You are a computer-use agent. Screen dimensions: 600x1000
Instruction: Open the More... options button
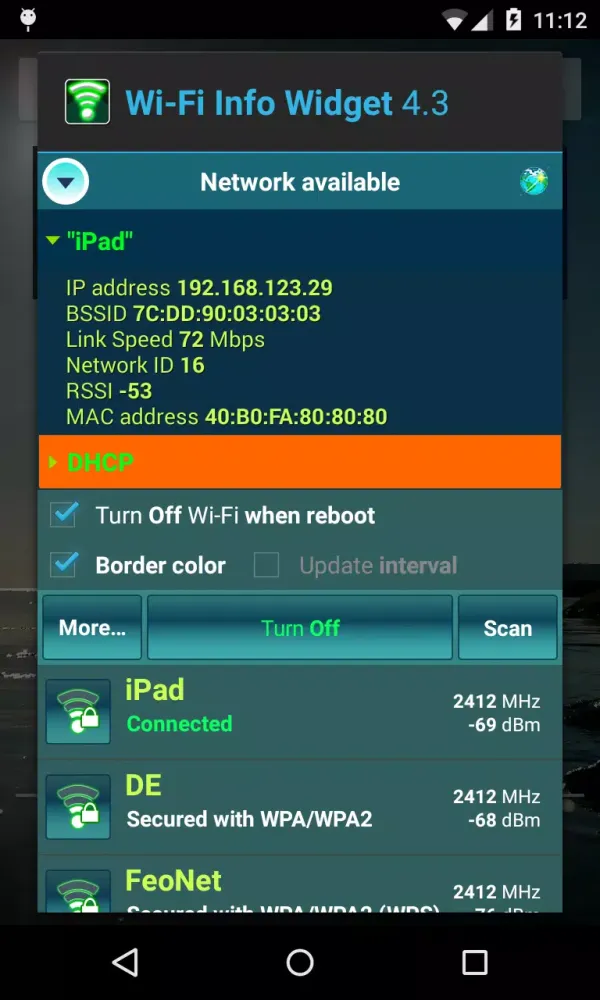point(92,628)
